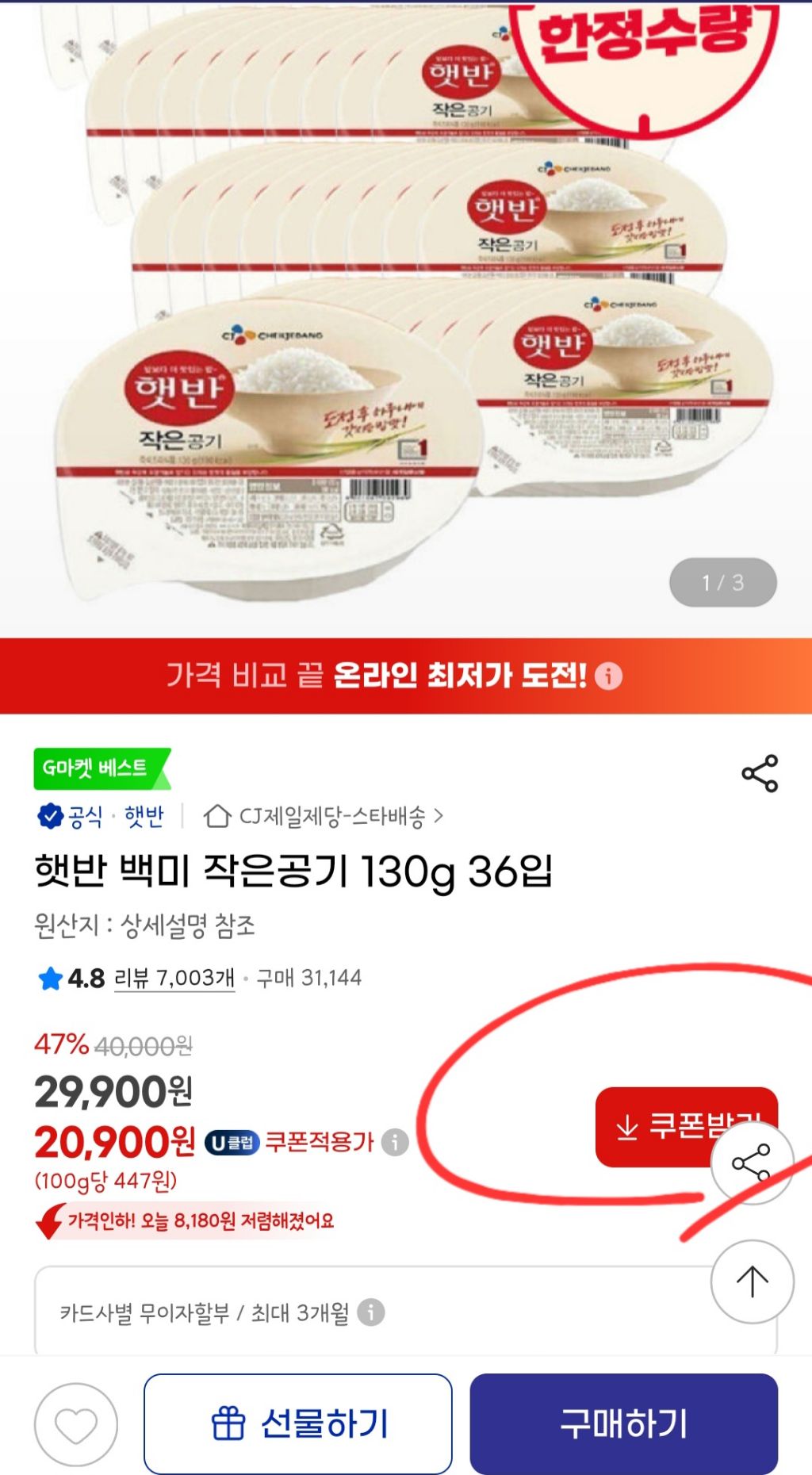Viewport: 812px width, 1475px height.
Task: Open CJ제일제당-스타배송 store link
Action: click(x=325, y=816)
